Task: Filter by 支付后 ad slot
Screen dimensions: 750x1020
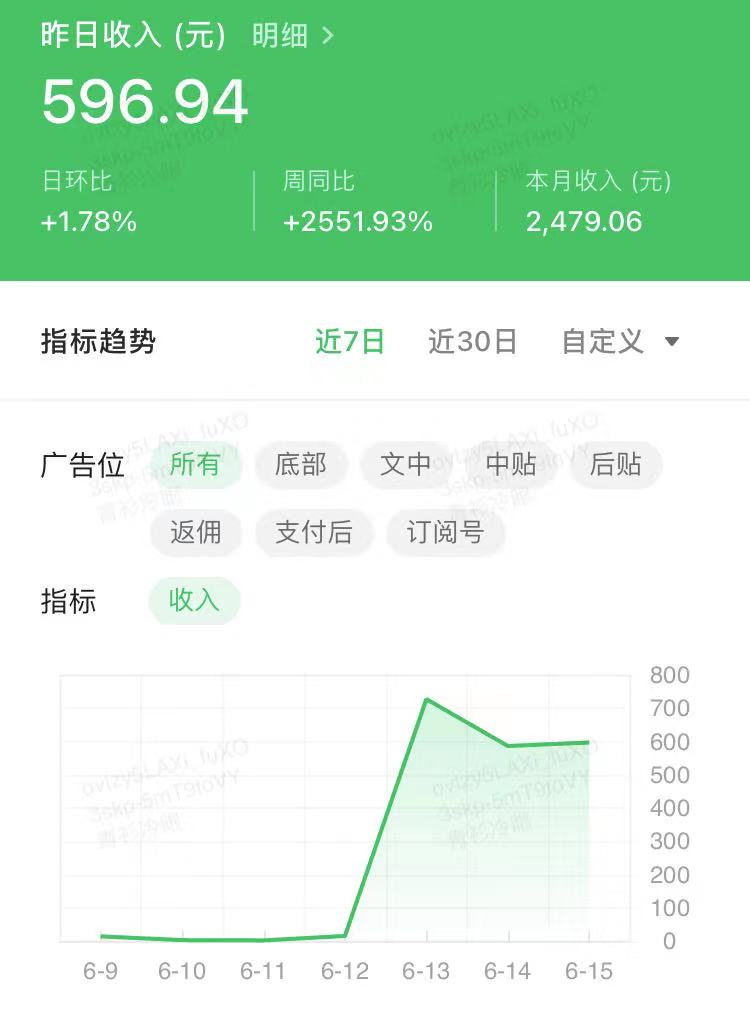Action: 314,532
